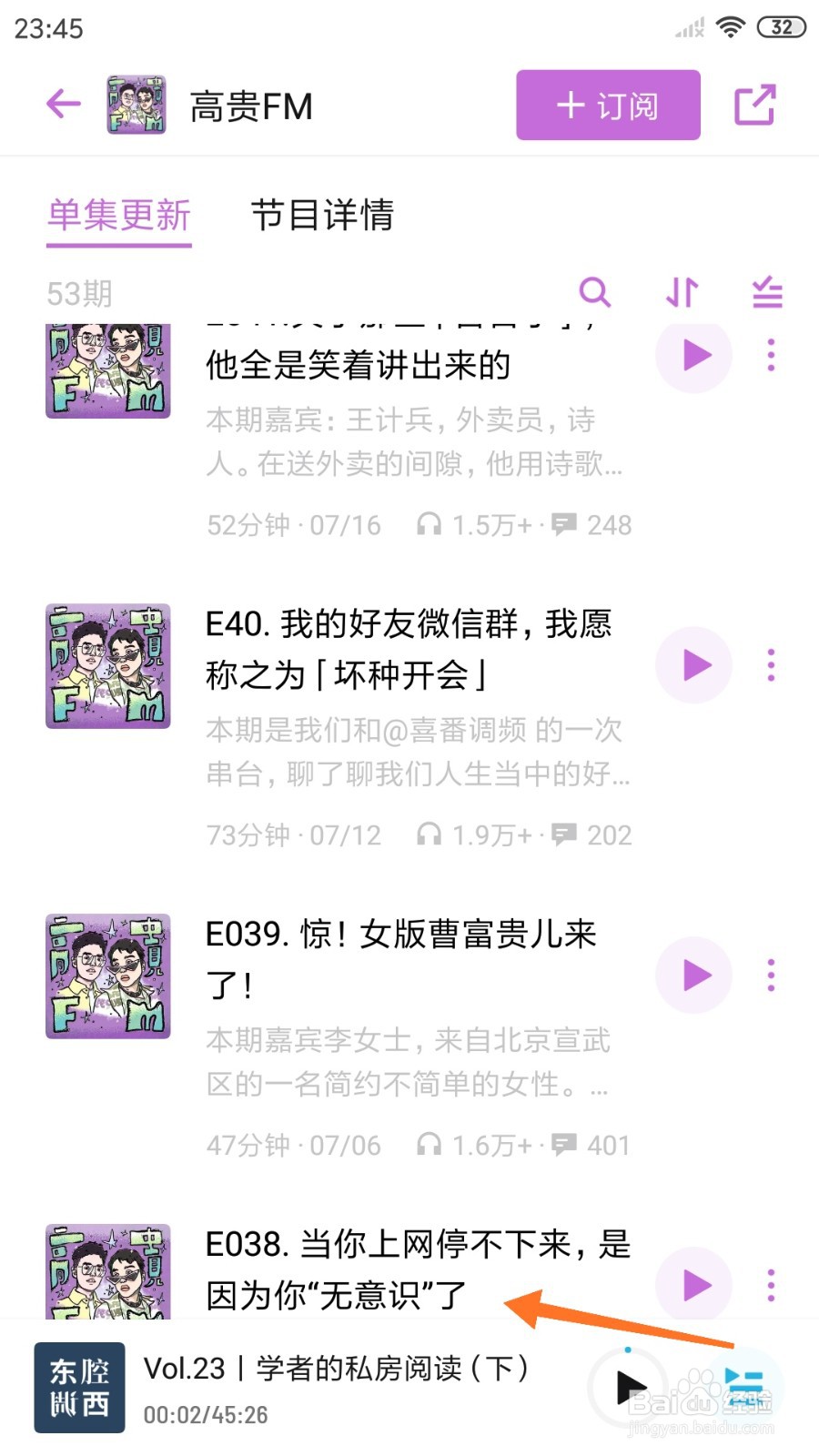Share the podcast via the export icon

coord(754,106)
